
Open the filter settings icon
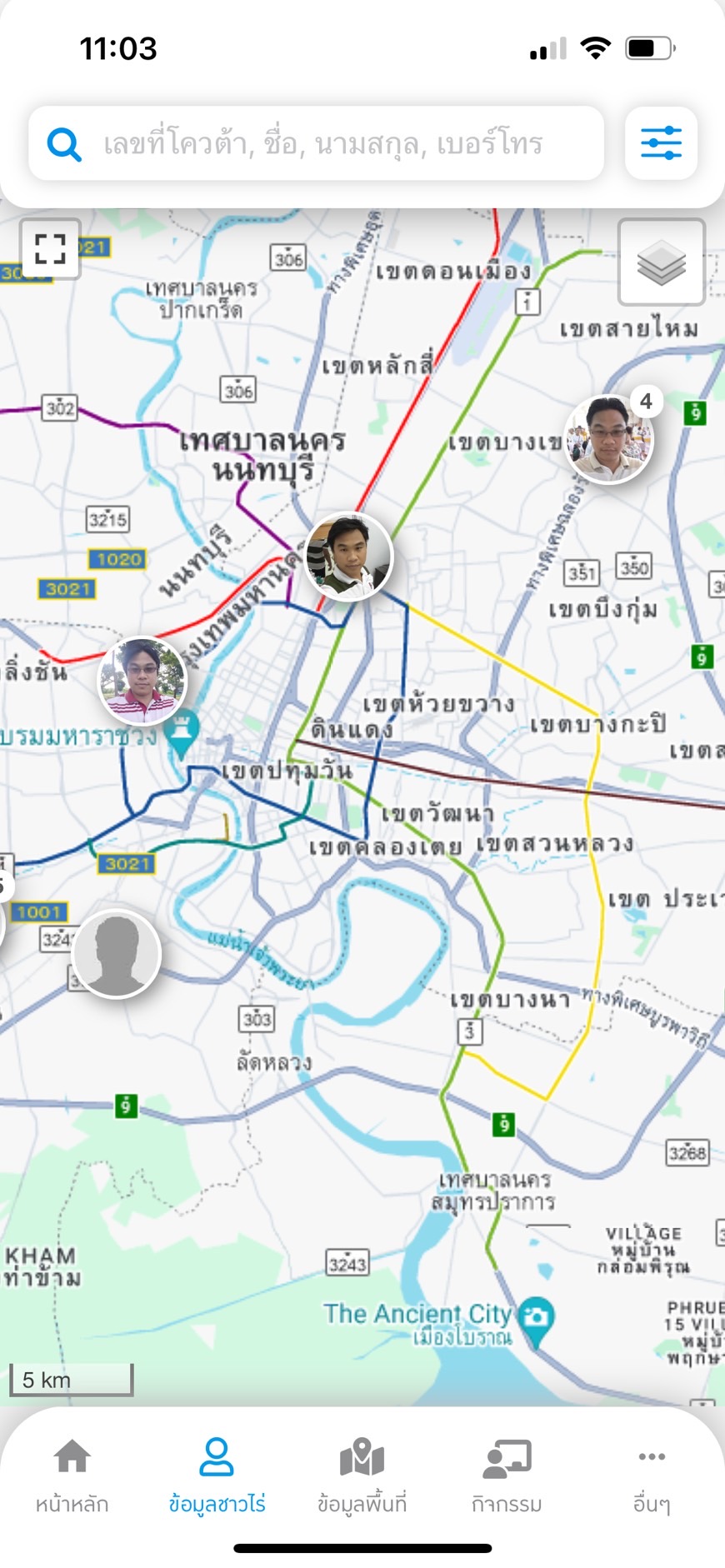click(661, 143)
